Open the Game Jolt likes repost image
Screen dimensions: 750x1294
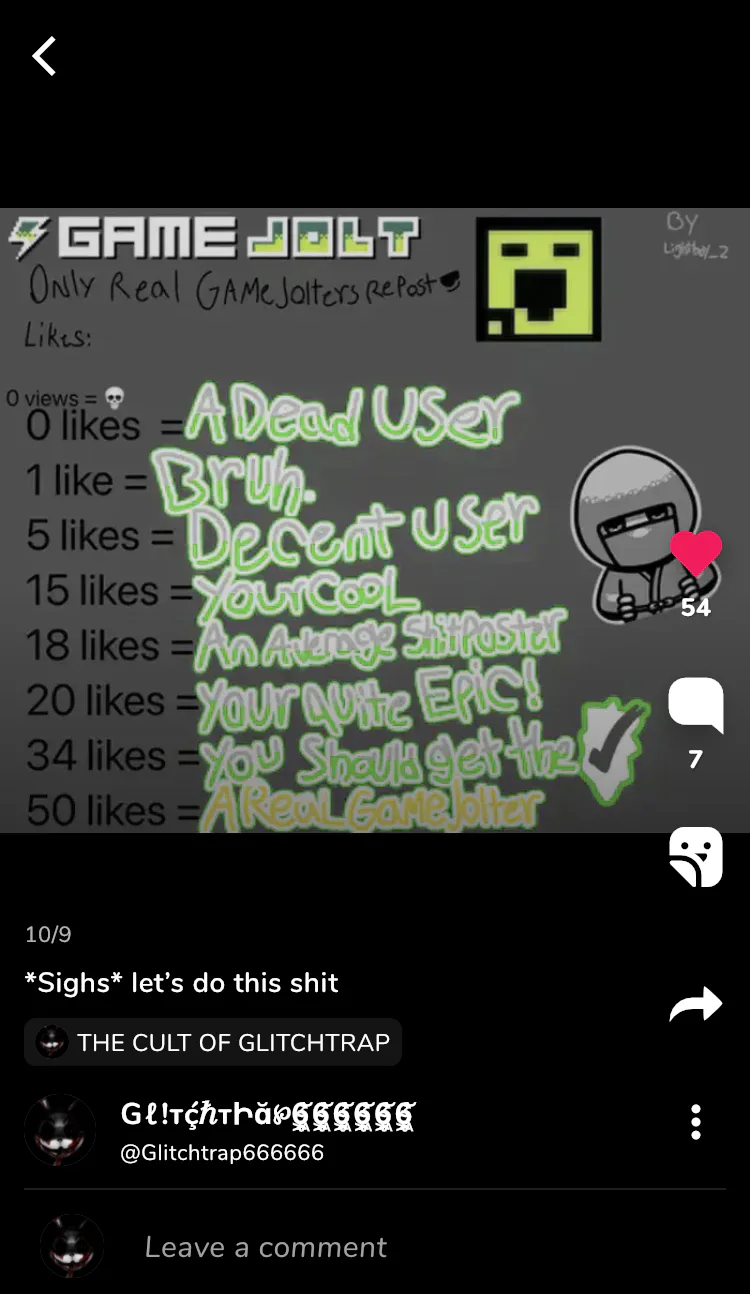click(x=375, y=520)
